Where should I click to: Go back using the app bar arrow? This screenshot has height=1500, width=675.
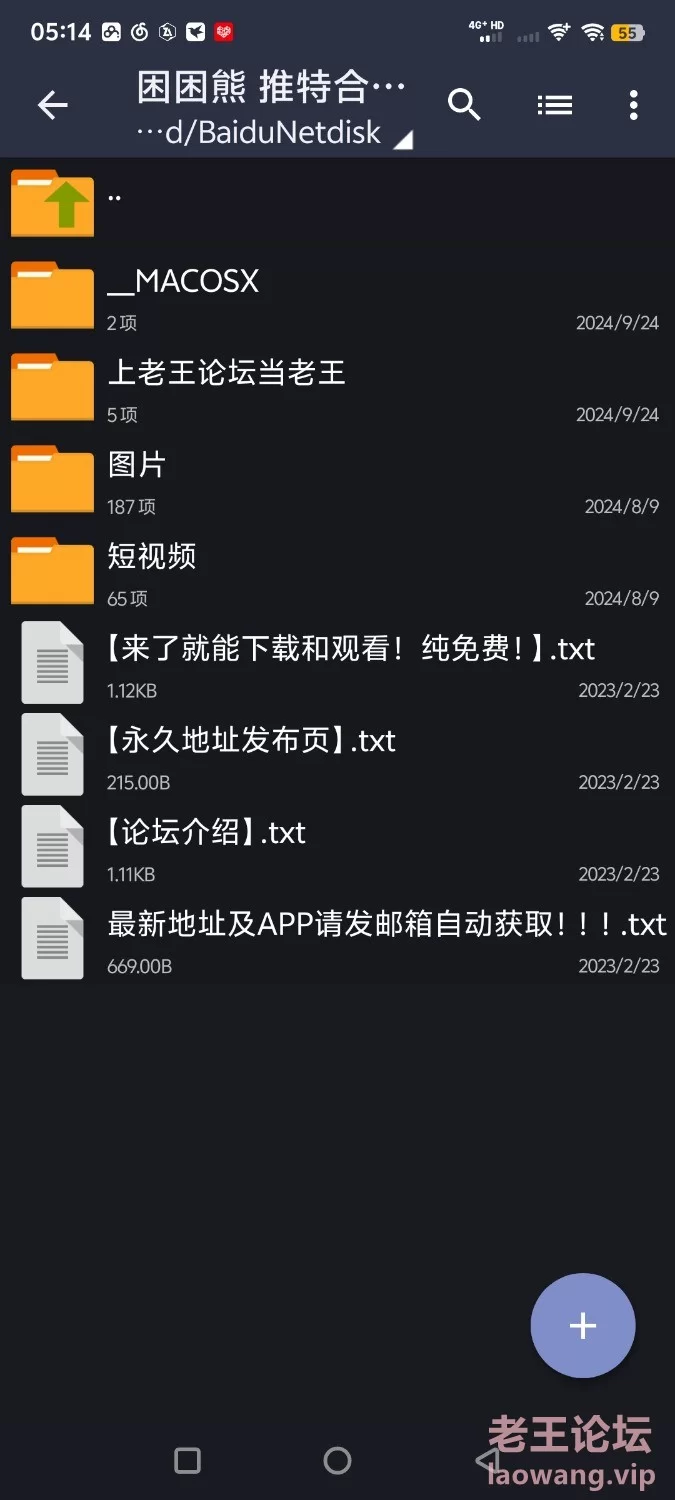click(53, 105)
